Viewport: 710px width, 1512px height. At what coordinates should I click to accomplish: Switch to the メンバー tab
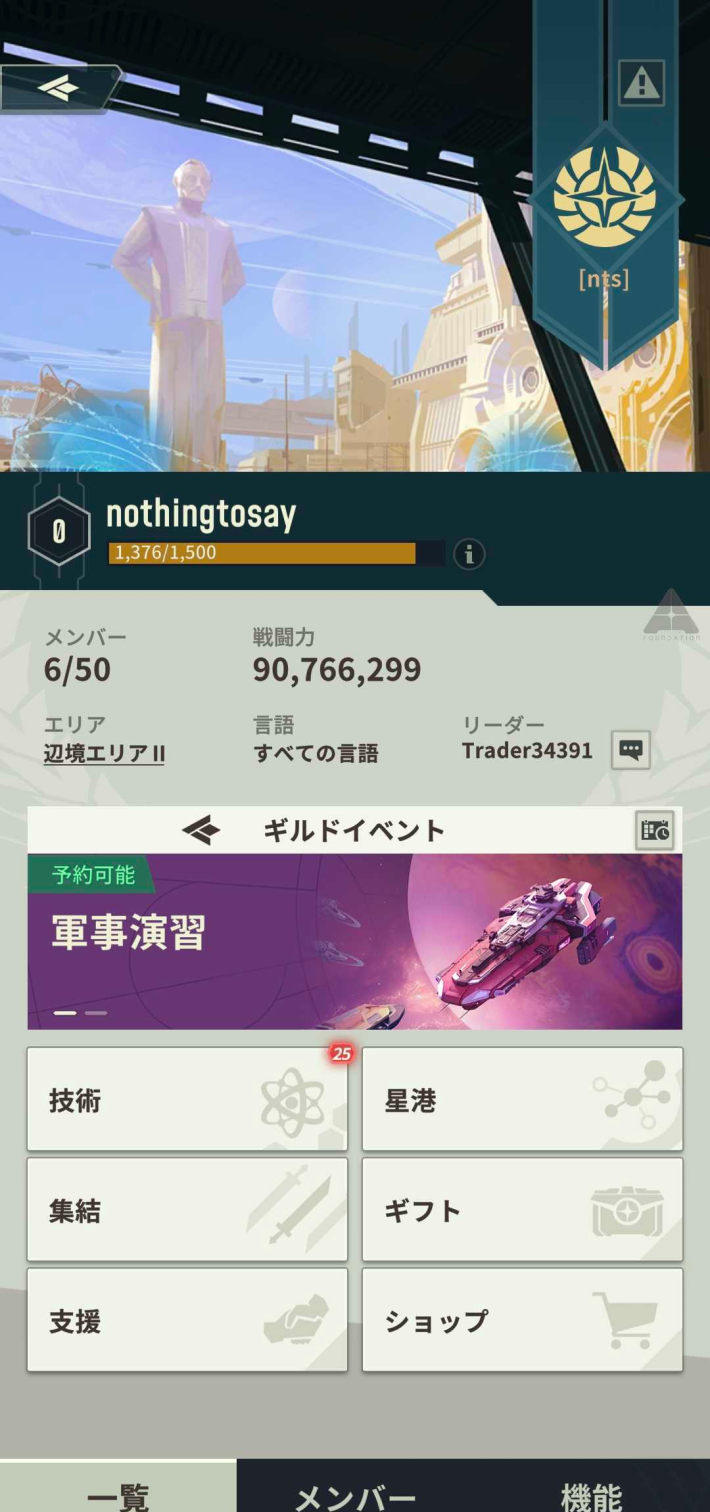pyautogui.click(x=355, y=1494)
